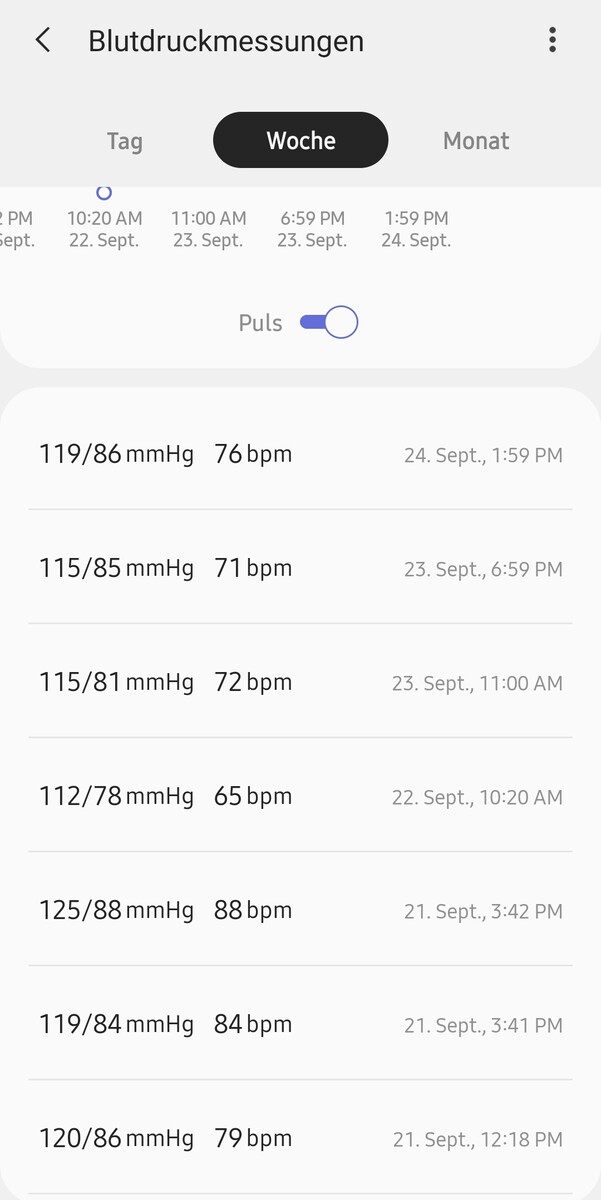Open the 120/86 mmHg reading at 12:18 PM
Image resolution: width=601 pixels, height=1200 pixels.
300,1138
